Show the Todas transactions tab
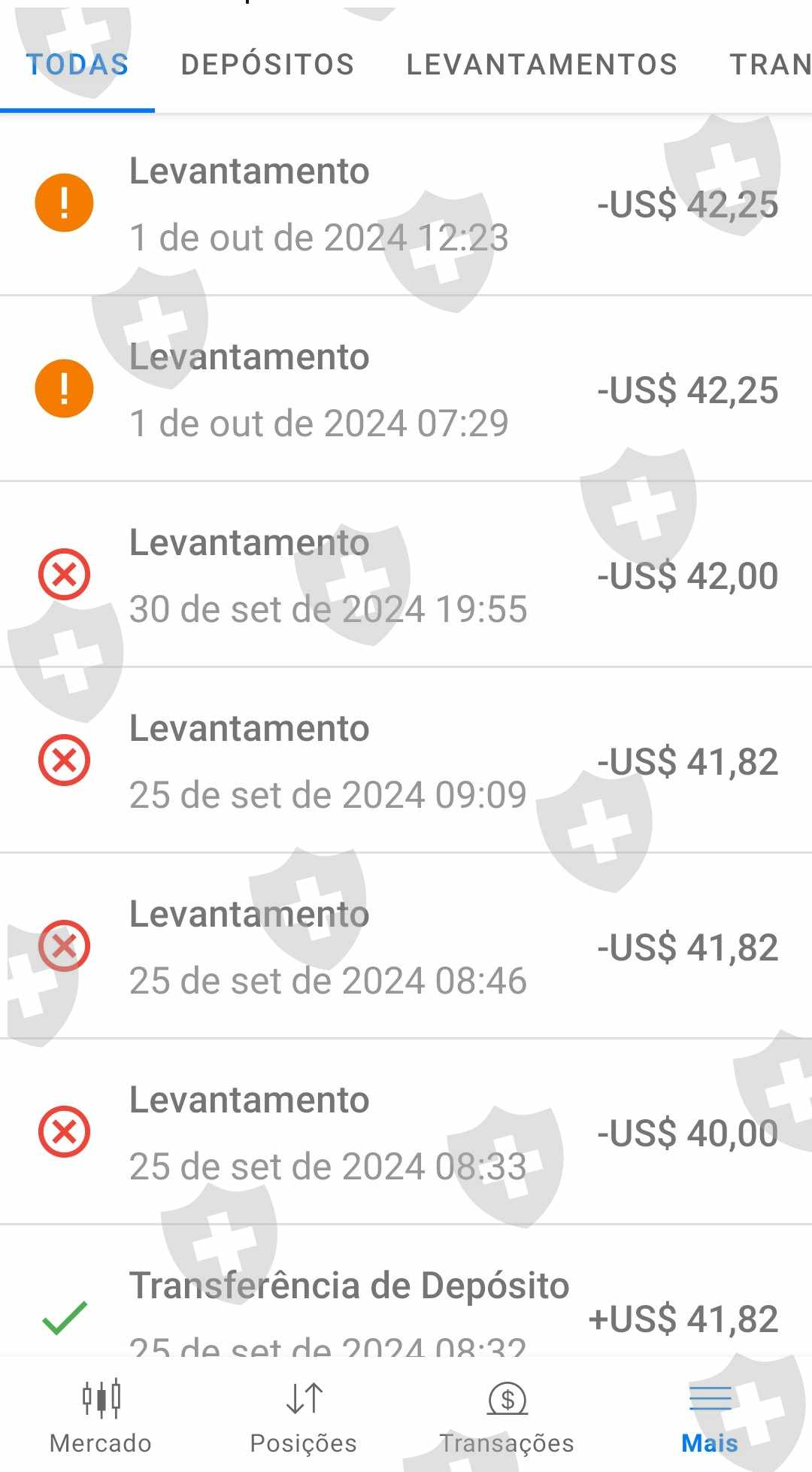The width and height of the screenshot is (812, 1472). [x=77, y=65]
